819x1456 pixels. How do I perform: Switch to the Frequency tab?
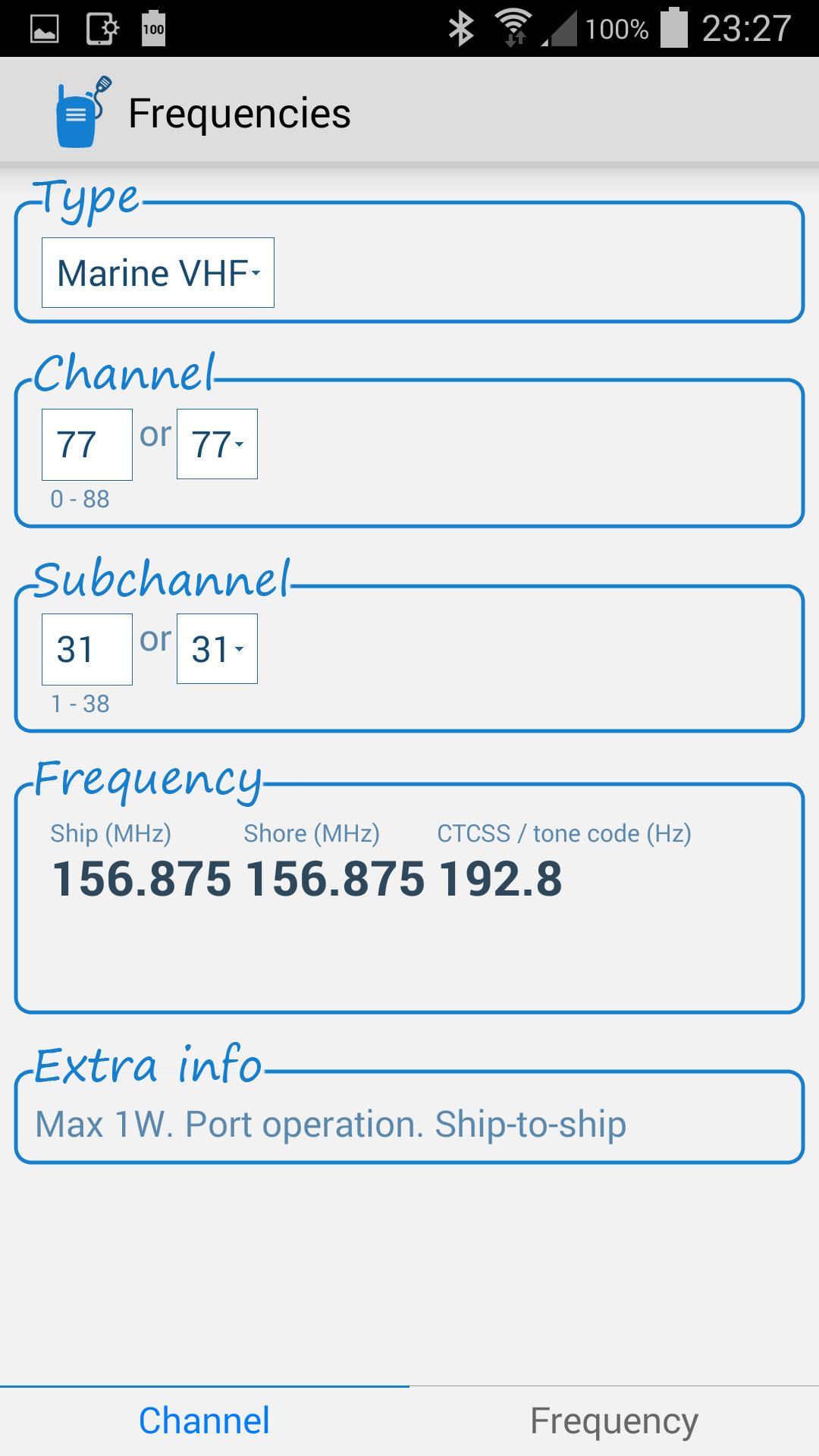click(614, 1421)
